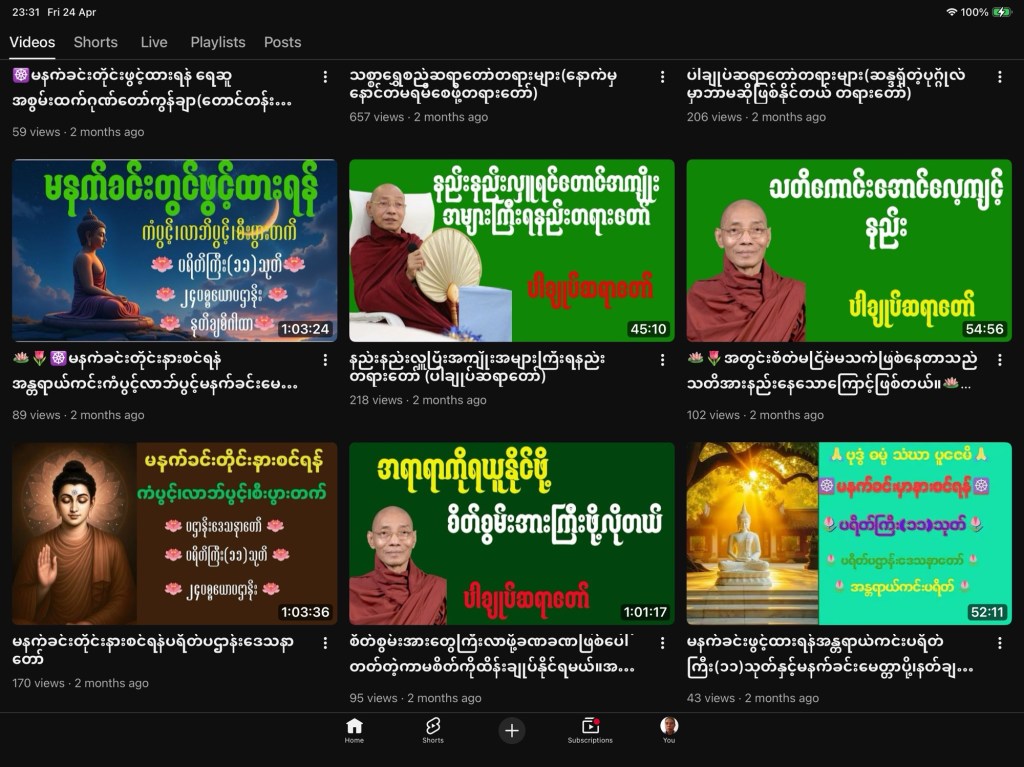The image size is (1024, 767).
Task: Open options for the 89 views video
Action: click(325, 360)
